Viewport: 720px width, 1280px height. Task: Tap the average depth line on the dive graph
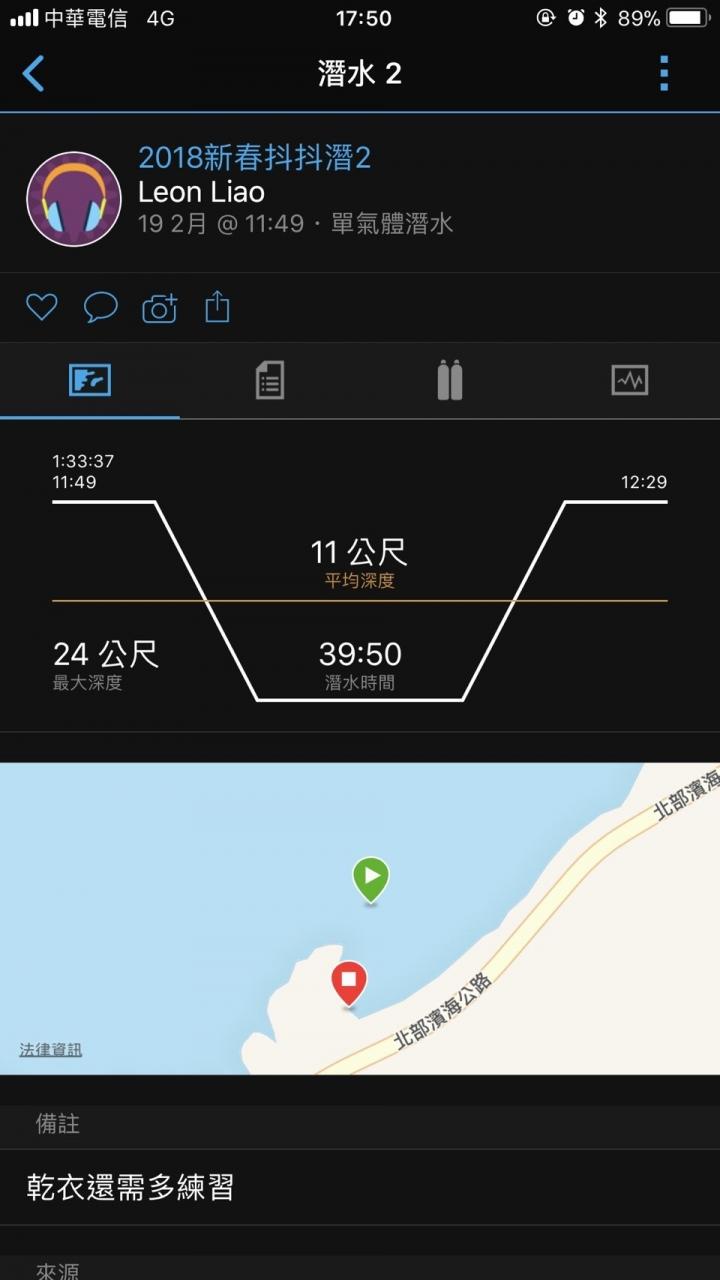click(360, 600)
